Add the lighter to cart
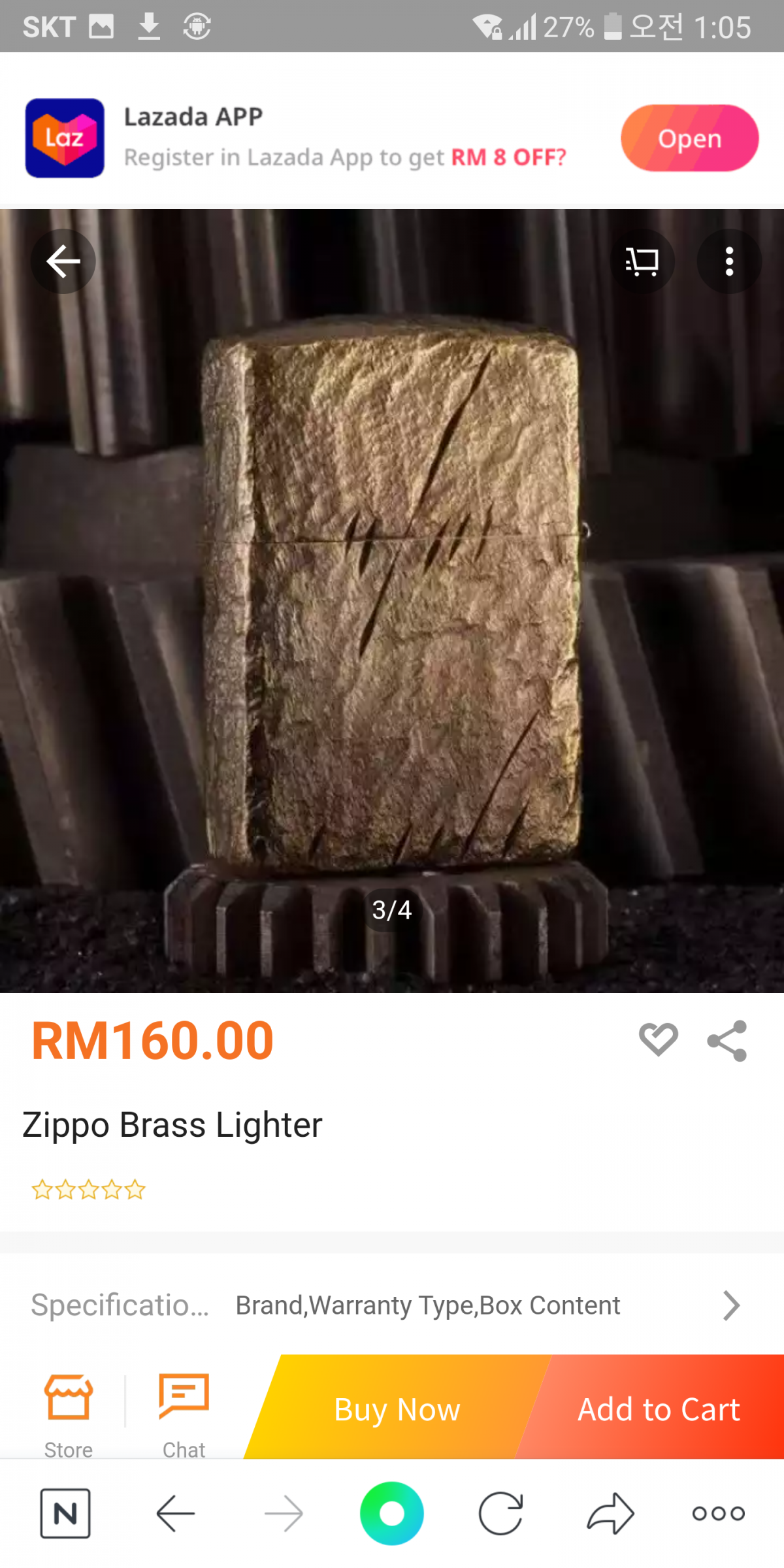Viewport: 784px width, 1568px height. 659,1409
